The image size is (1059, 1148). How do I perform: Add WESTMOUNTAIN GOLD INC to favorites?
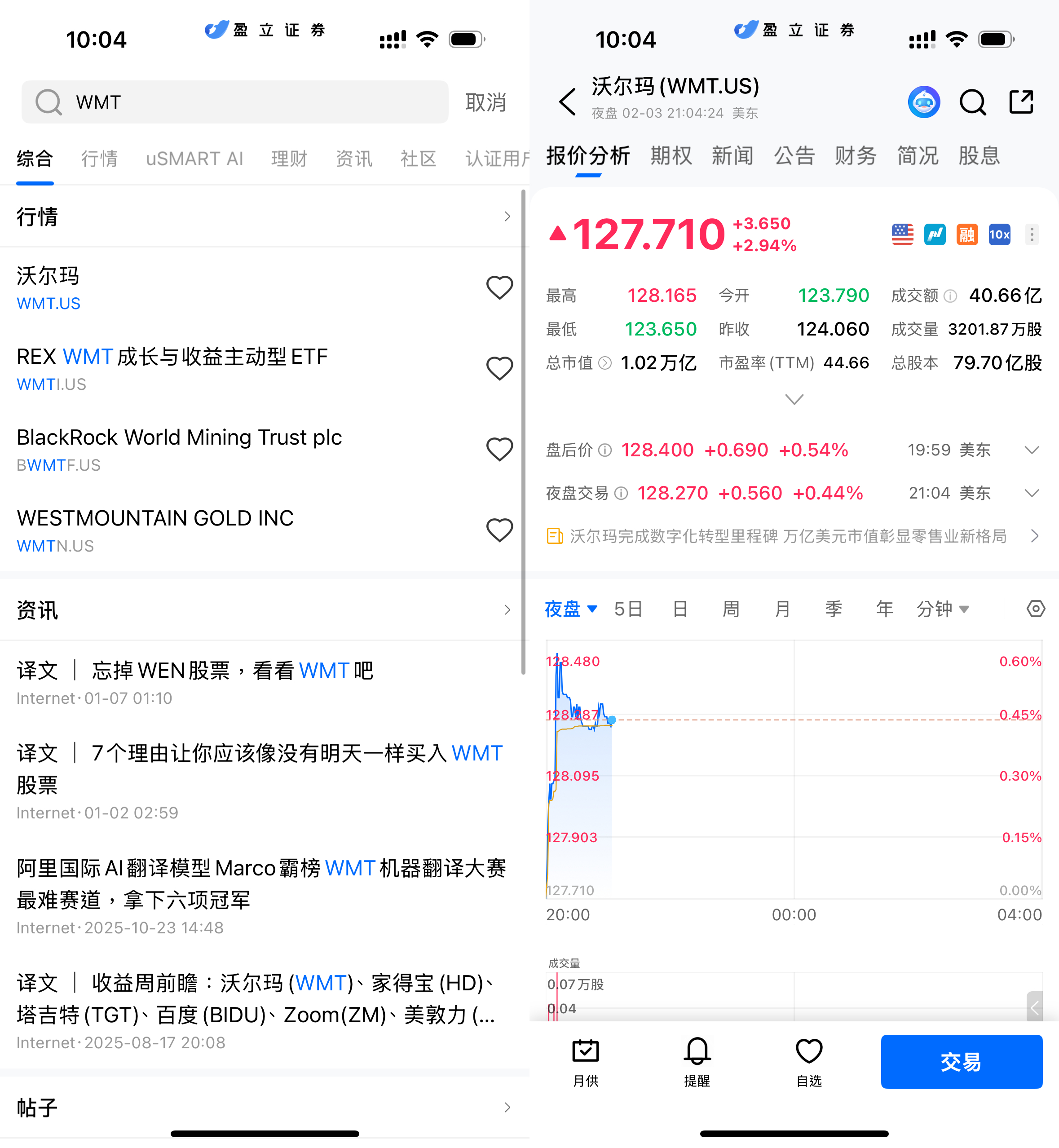pyautogui.click(x=499, y=530)
